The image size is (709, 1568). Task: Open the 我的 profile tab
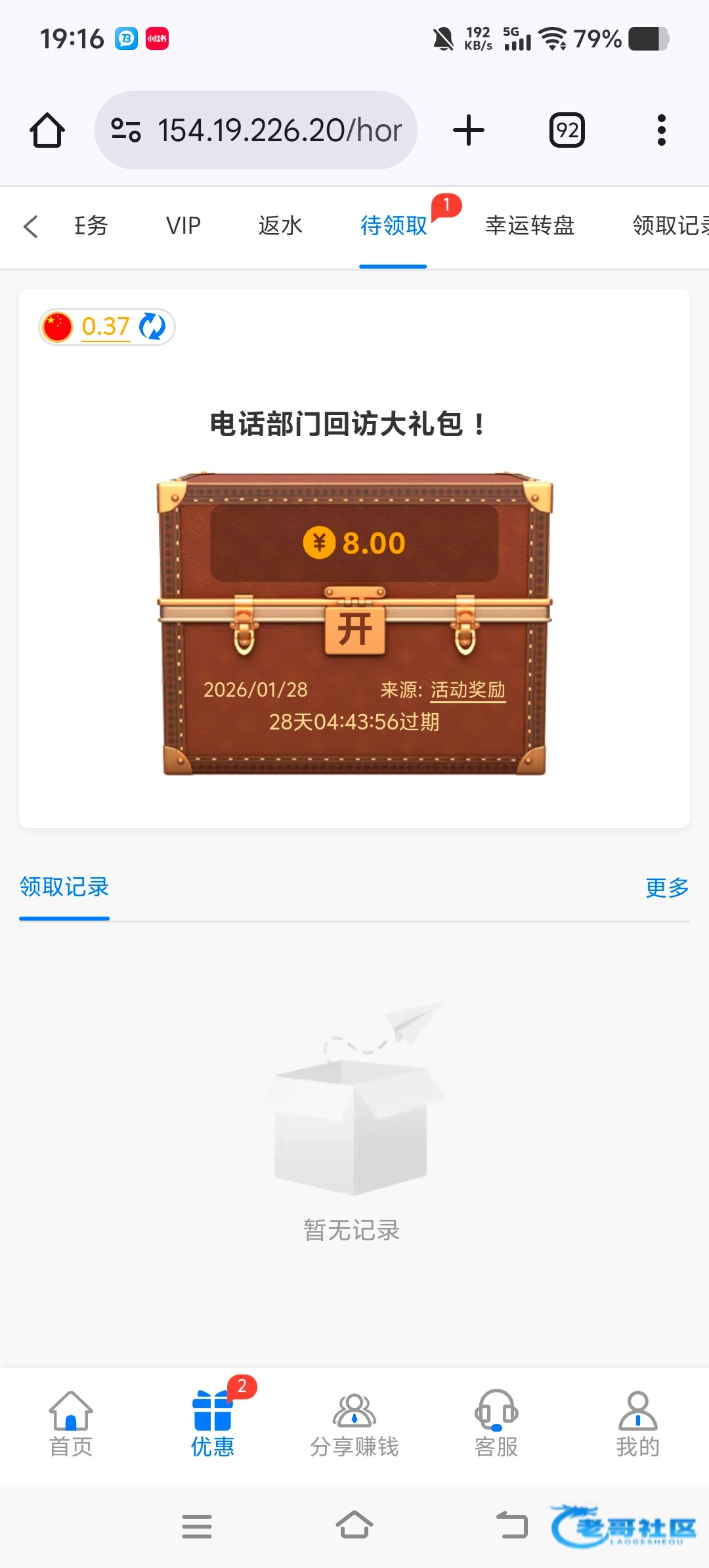click(x=637, y=1423)
